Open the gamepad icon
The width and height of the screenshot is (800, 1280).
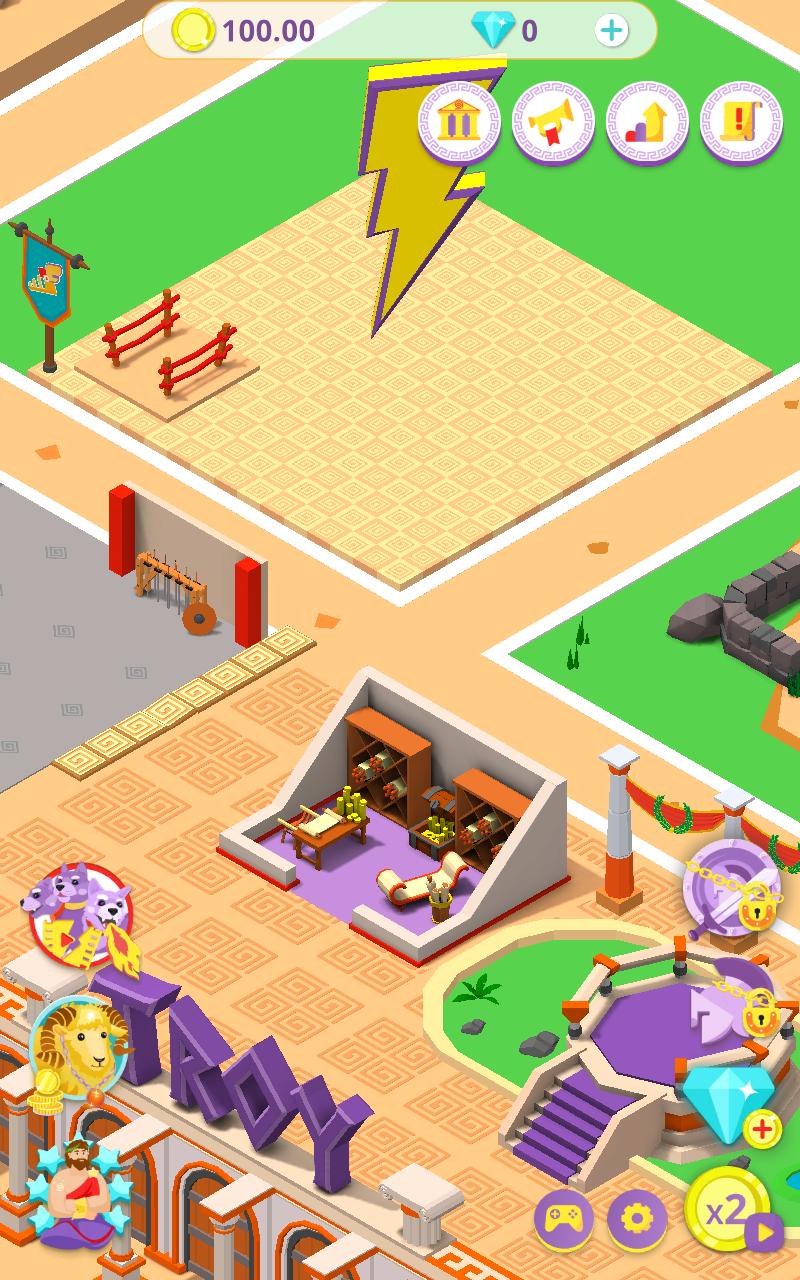pos(563,1219)
